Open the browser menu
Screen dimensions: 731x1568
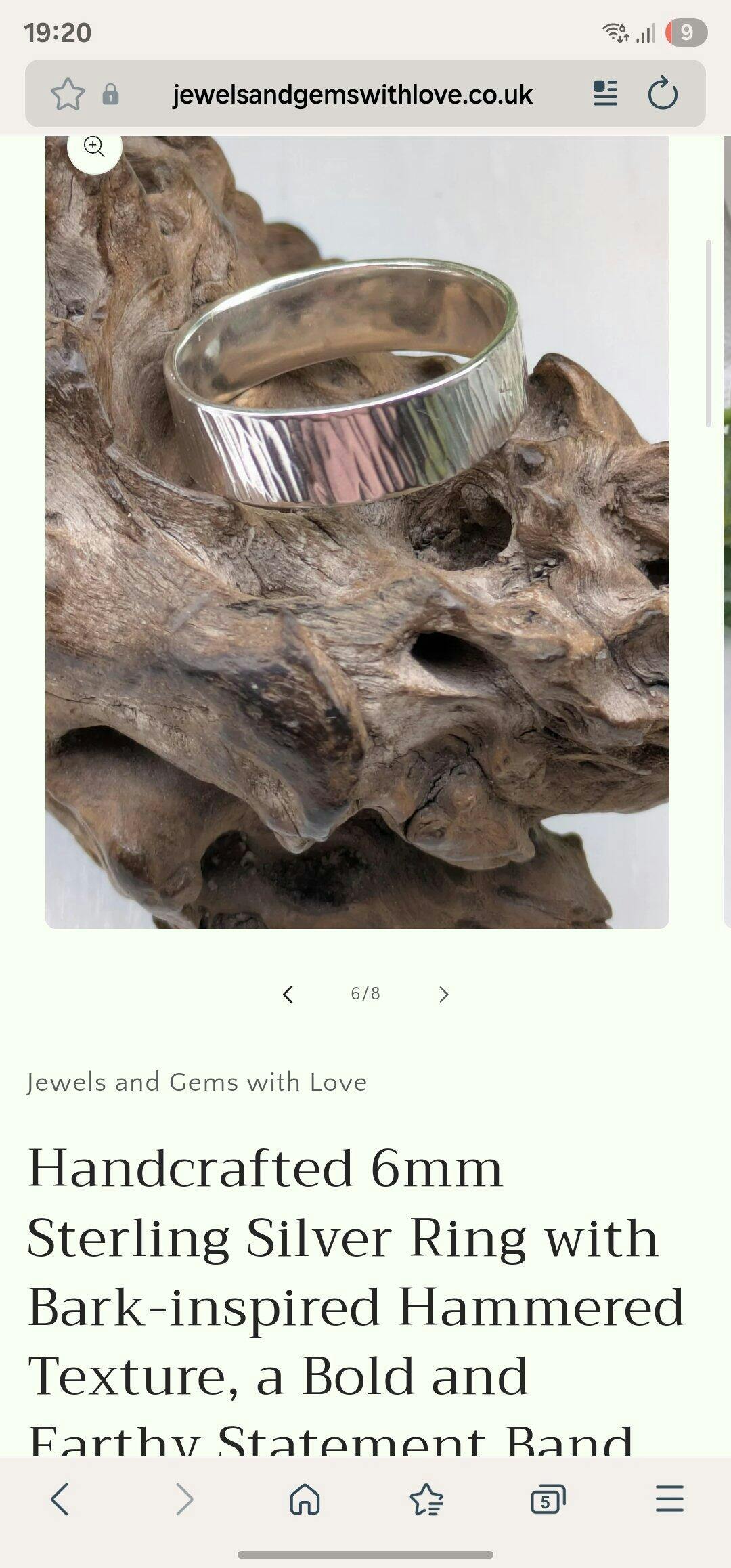669,1499
